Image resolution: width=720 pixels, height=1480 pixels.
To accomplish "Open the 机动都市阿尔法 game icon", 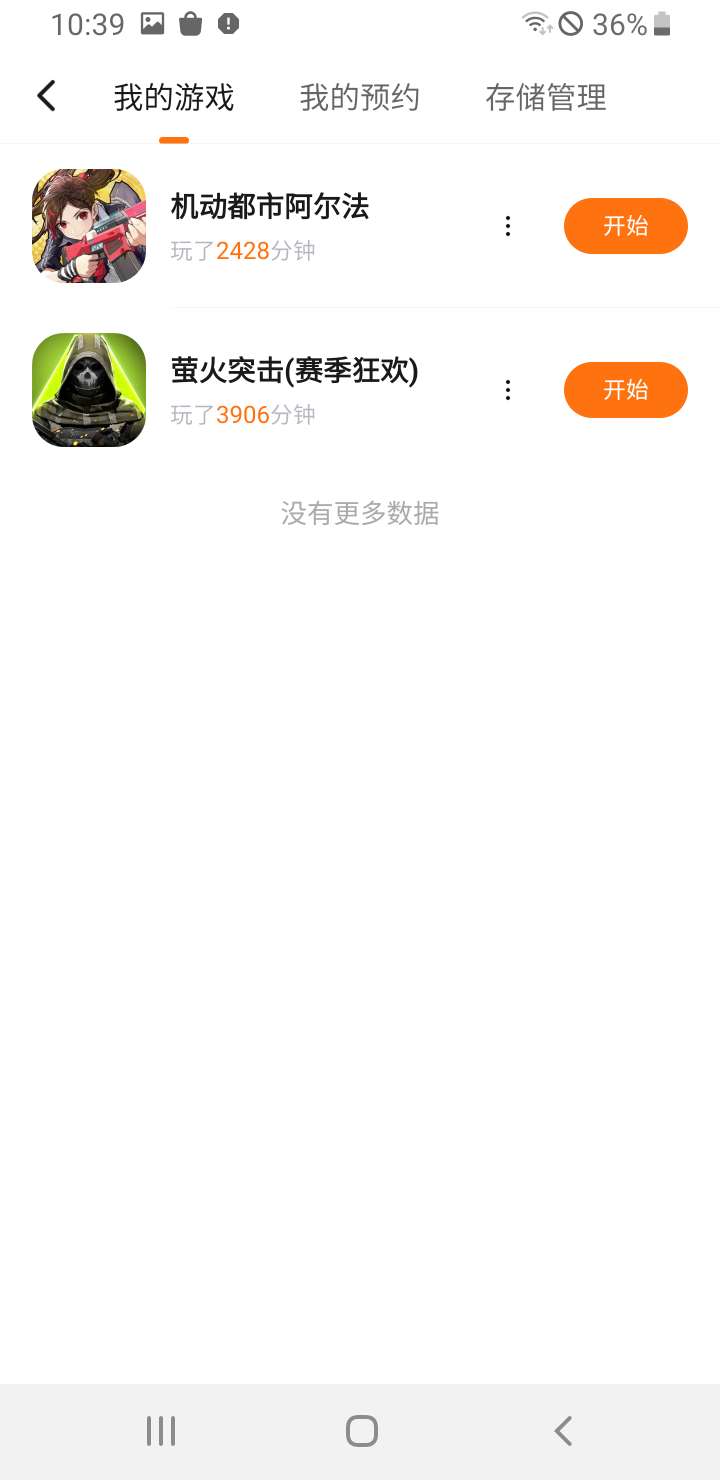I will (x=89, y=226).
